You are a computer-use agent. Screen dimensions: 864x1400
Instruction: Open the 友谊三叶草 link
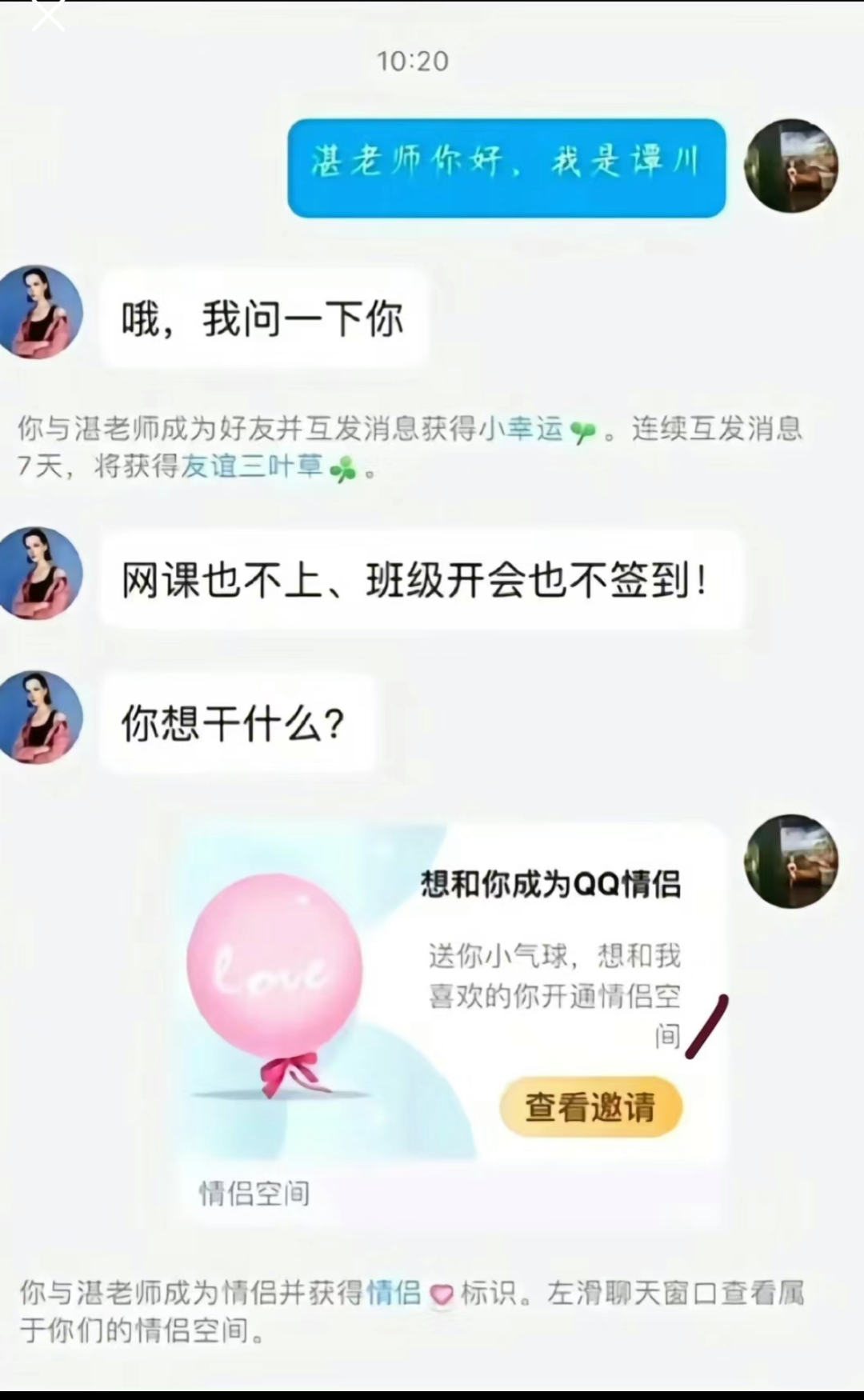tap(252, 466)
